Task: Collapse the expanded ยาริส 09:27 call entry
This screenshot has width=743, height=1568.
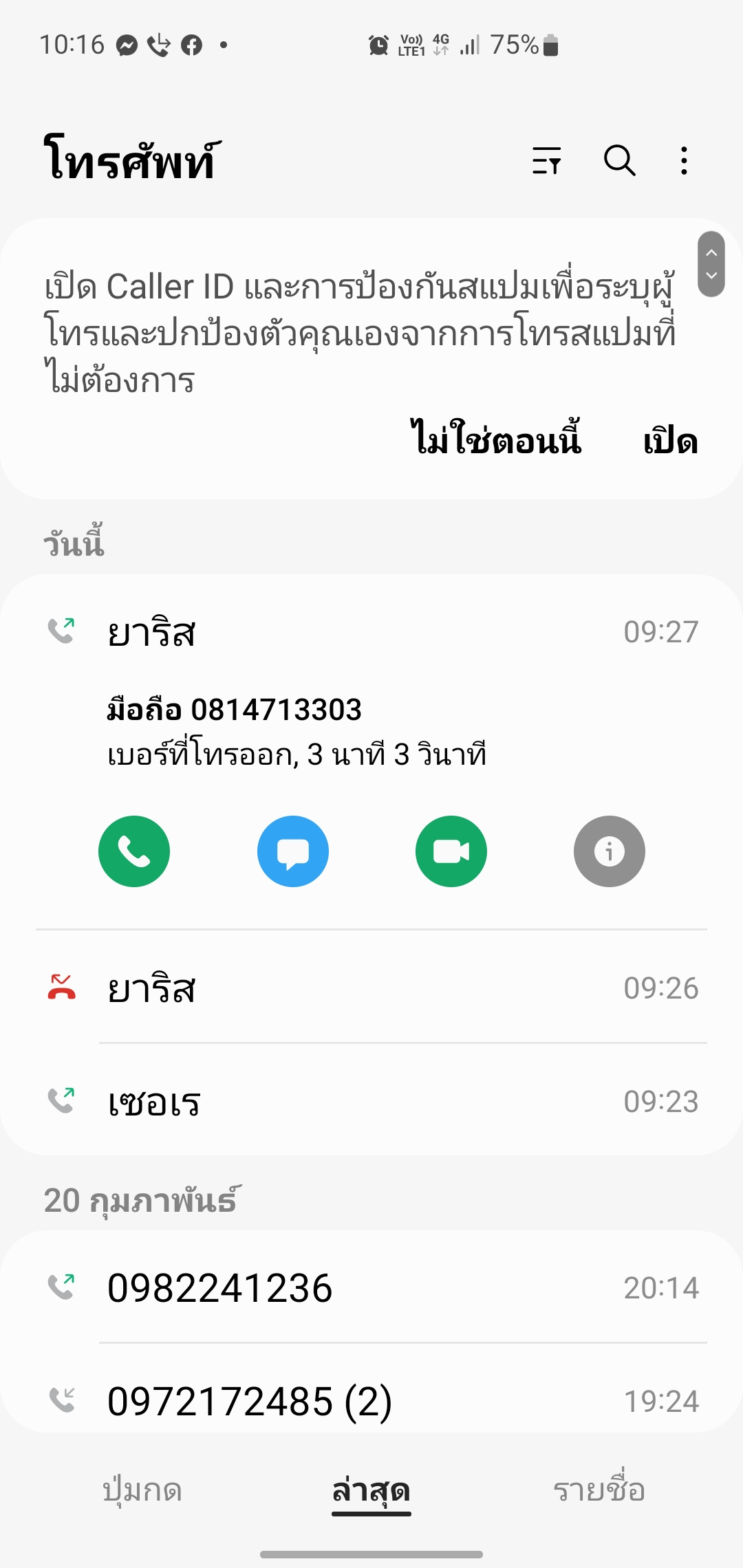Action: tap(371, 632)
